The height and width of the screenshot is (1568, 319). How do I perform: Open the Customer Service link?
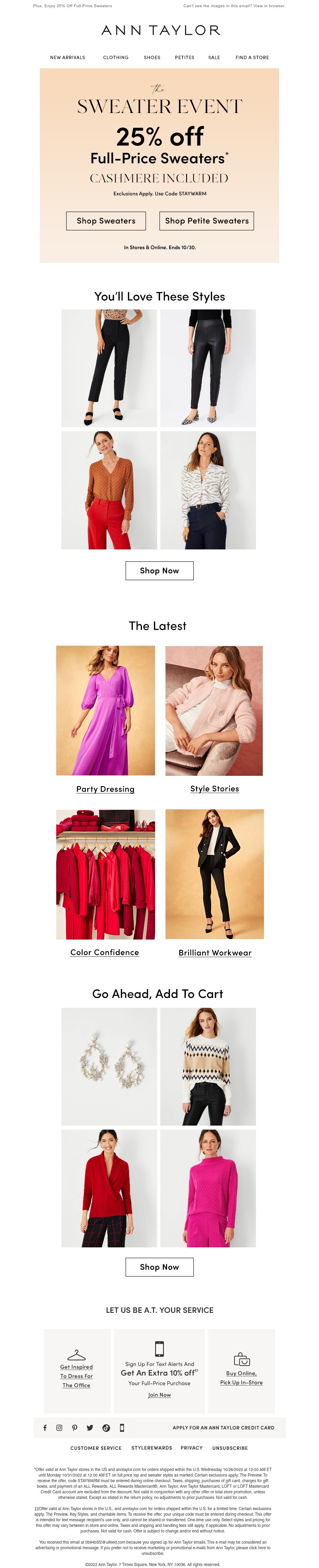tap(96, 1448)
